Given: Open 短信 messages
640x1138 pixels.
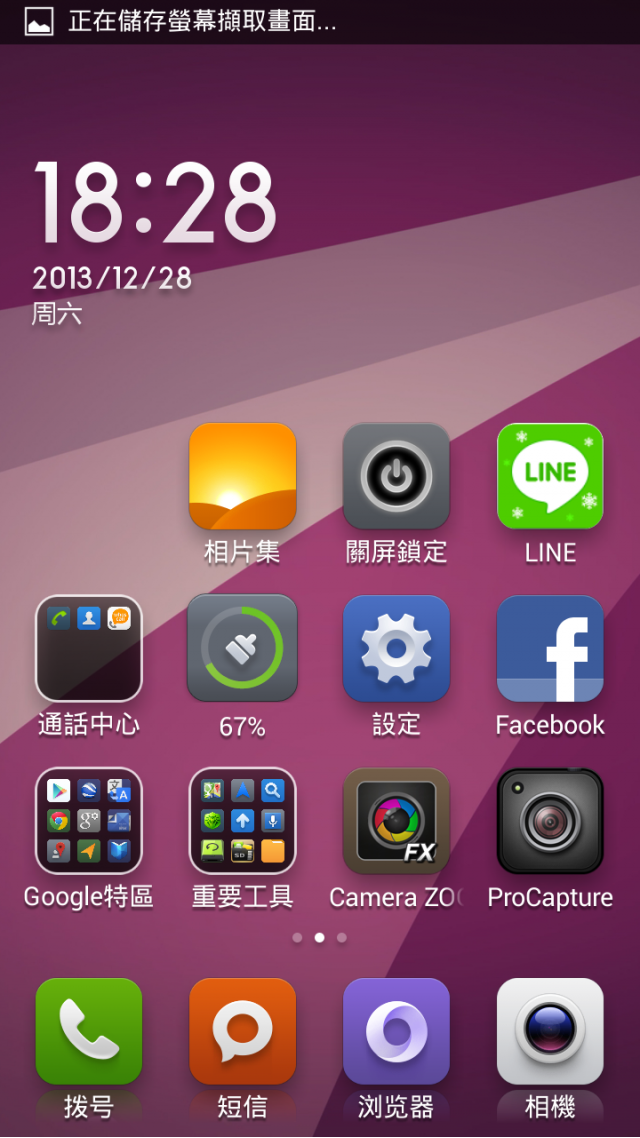Looking at the screenshot, I should click(242, 1031).
